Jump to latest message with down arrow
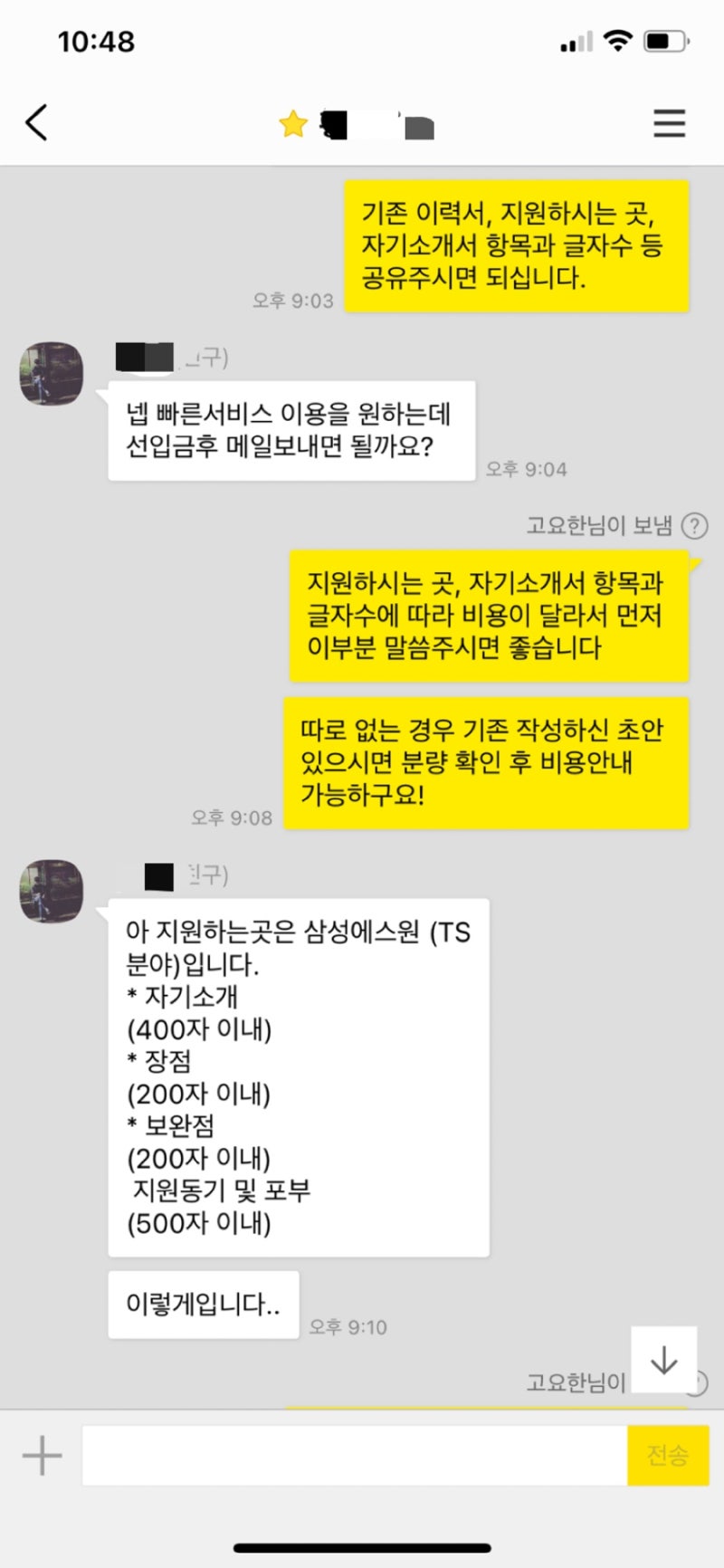The image size is (724, 1568). coord(664,1359)
